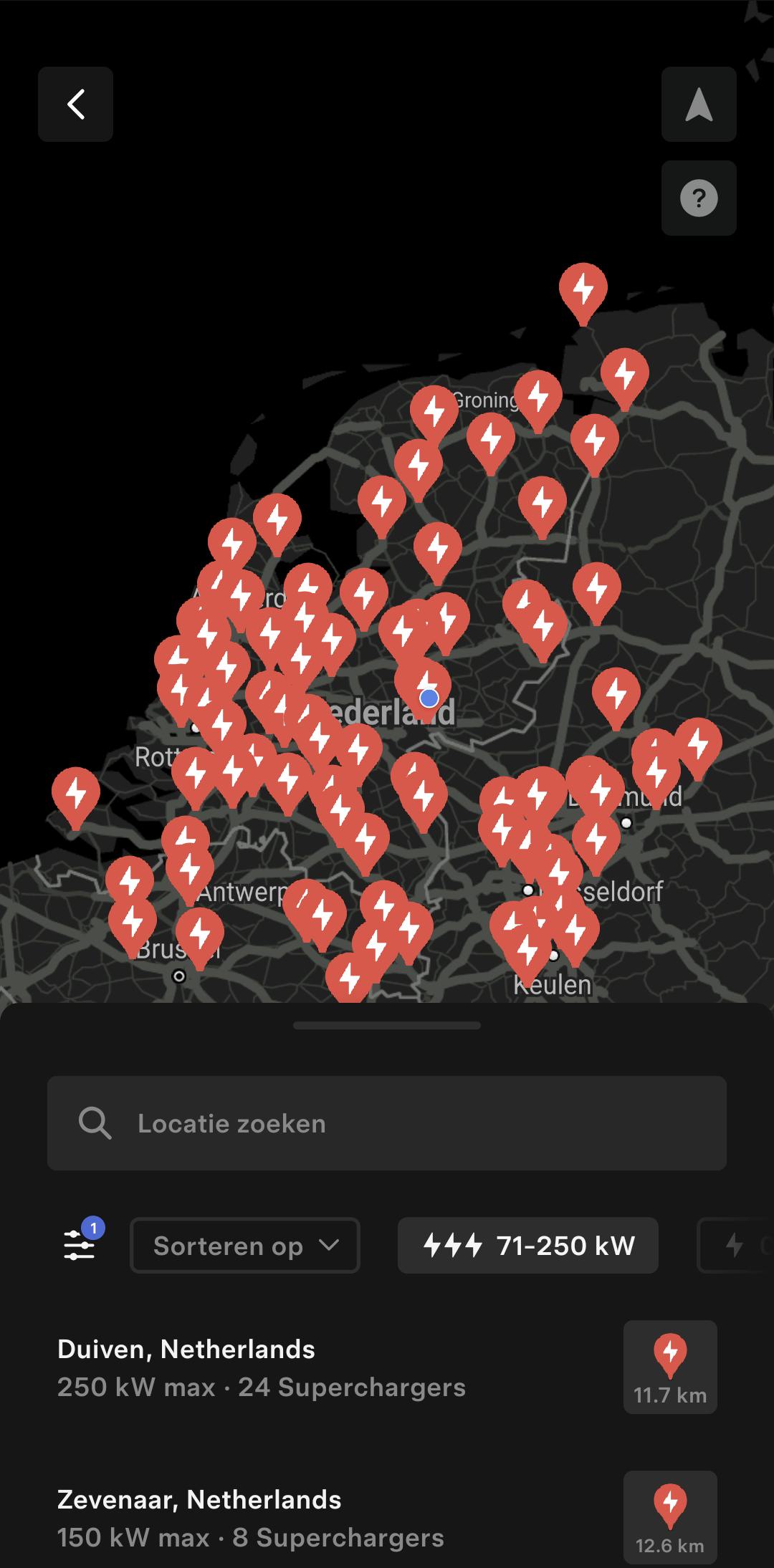
Task: Go back using the top-left arrow
Action: tap(75, 105)
